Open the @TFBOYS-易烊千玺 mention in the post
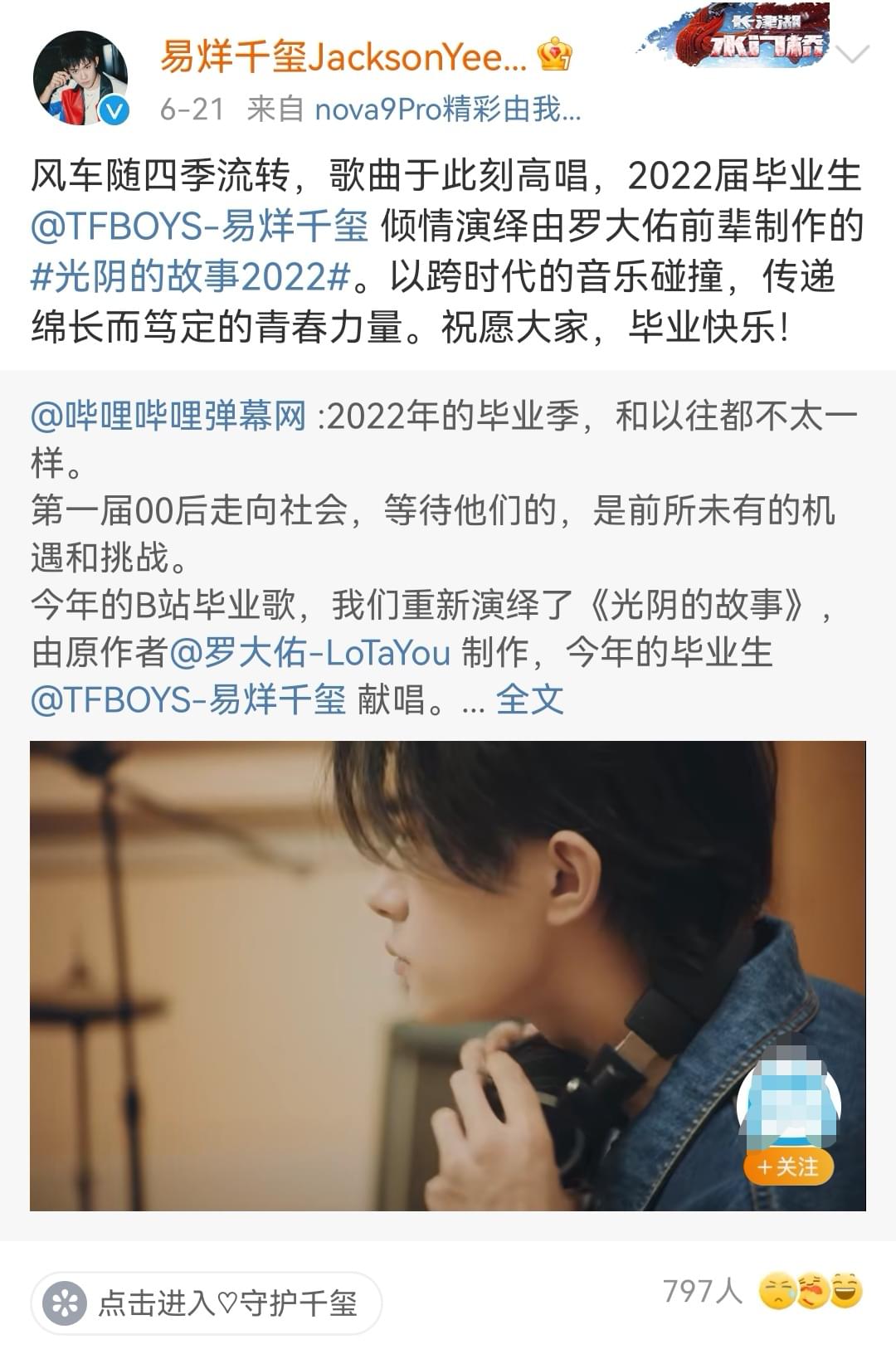The height and width of the screenshot is (1354, 896). coord(199,226)
